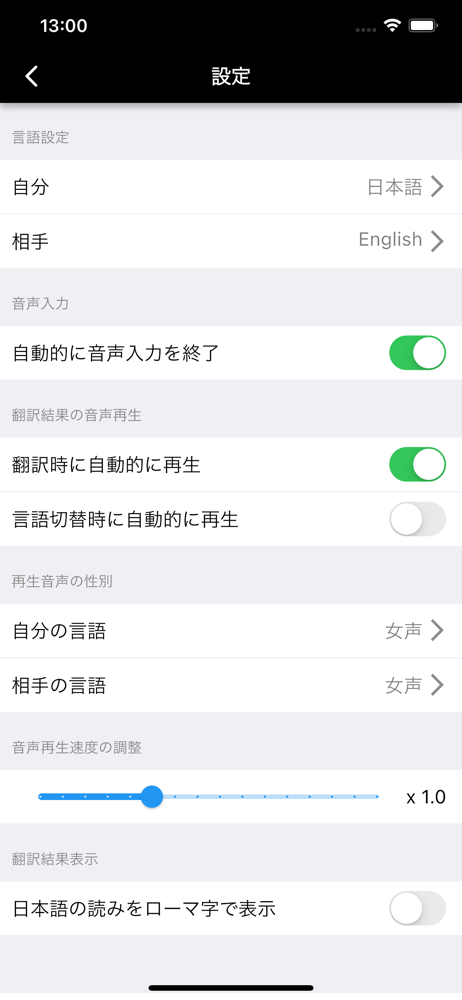The width and height of the screenshot is (462, 1000).
Task: Enable 言語切替時に自動的に再生
Action: [x=417, y=519]
